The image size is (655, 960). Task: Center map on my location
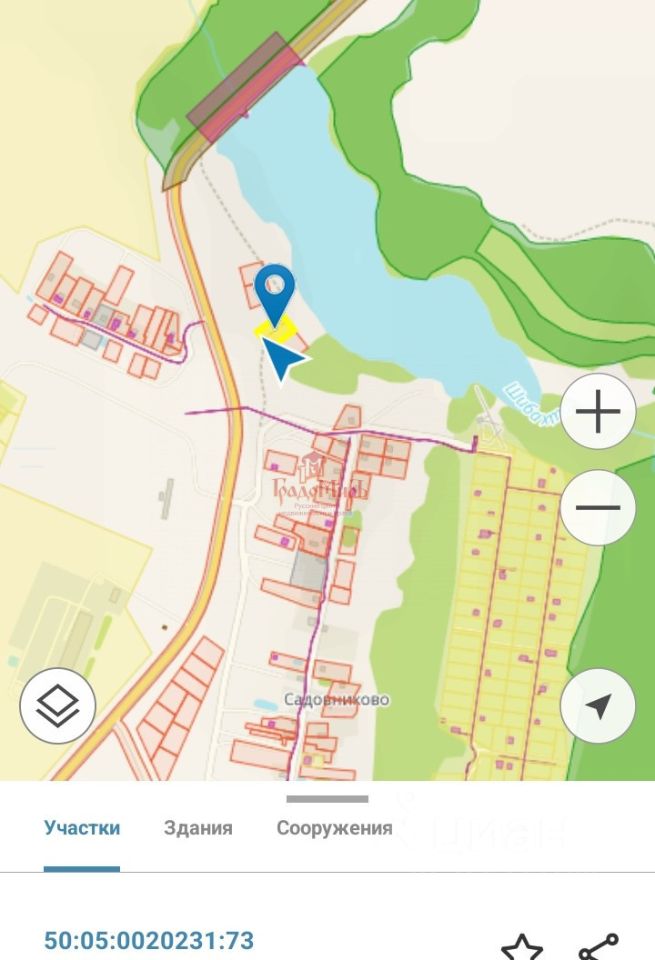click(598, 706)
